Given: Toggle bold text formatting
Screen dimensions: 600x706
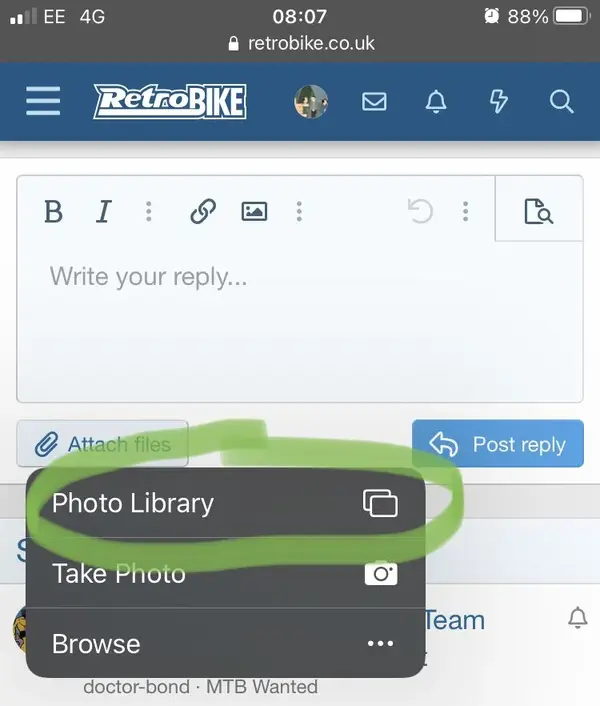Looking at the screenshot, I should click(x=54, y=211).
